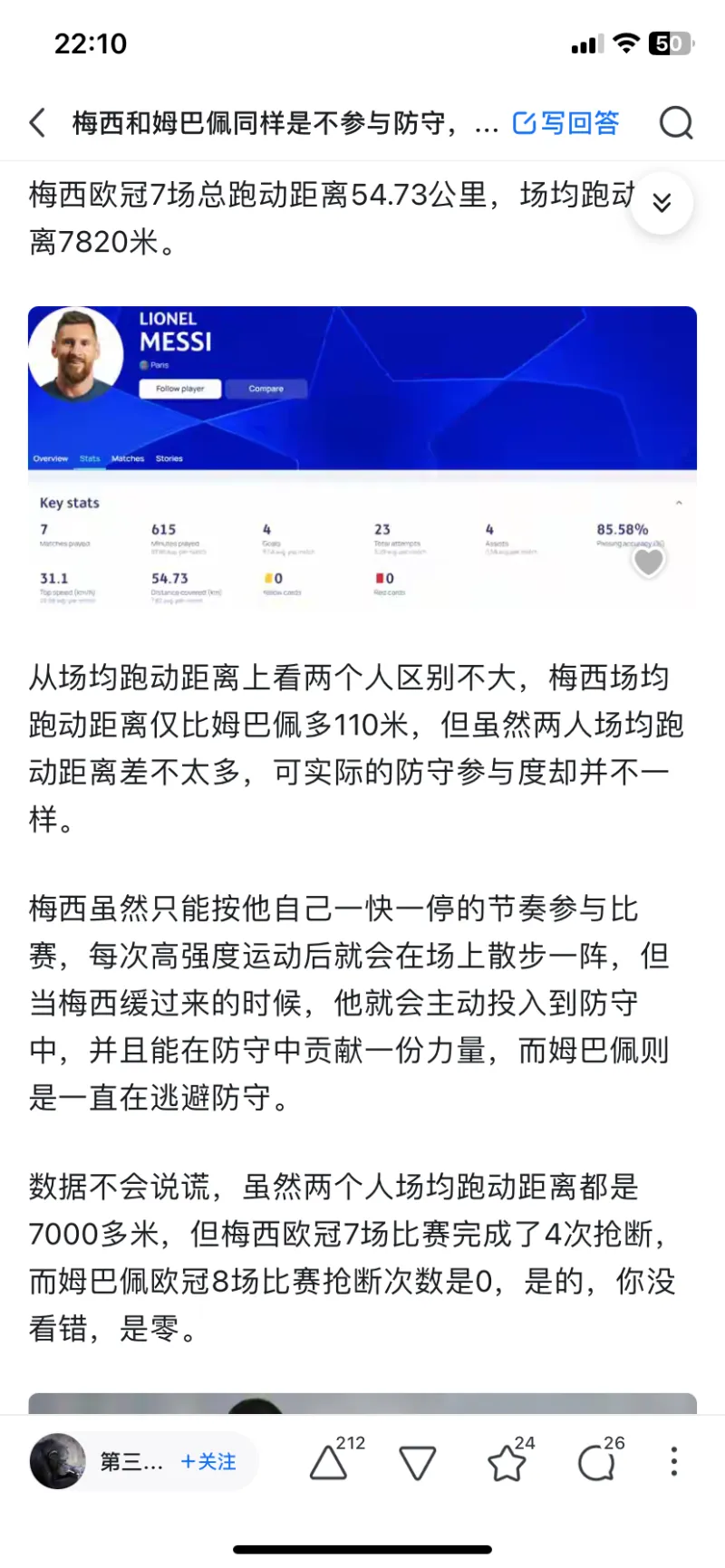Image resolution: width=725 pixels, height=1568 pixels.
Task: Open the Messi stats image
Action: click(x=362, y=457)
